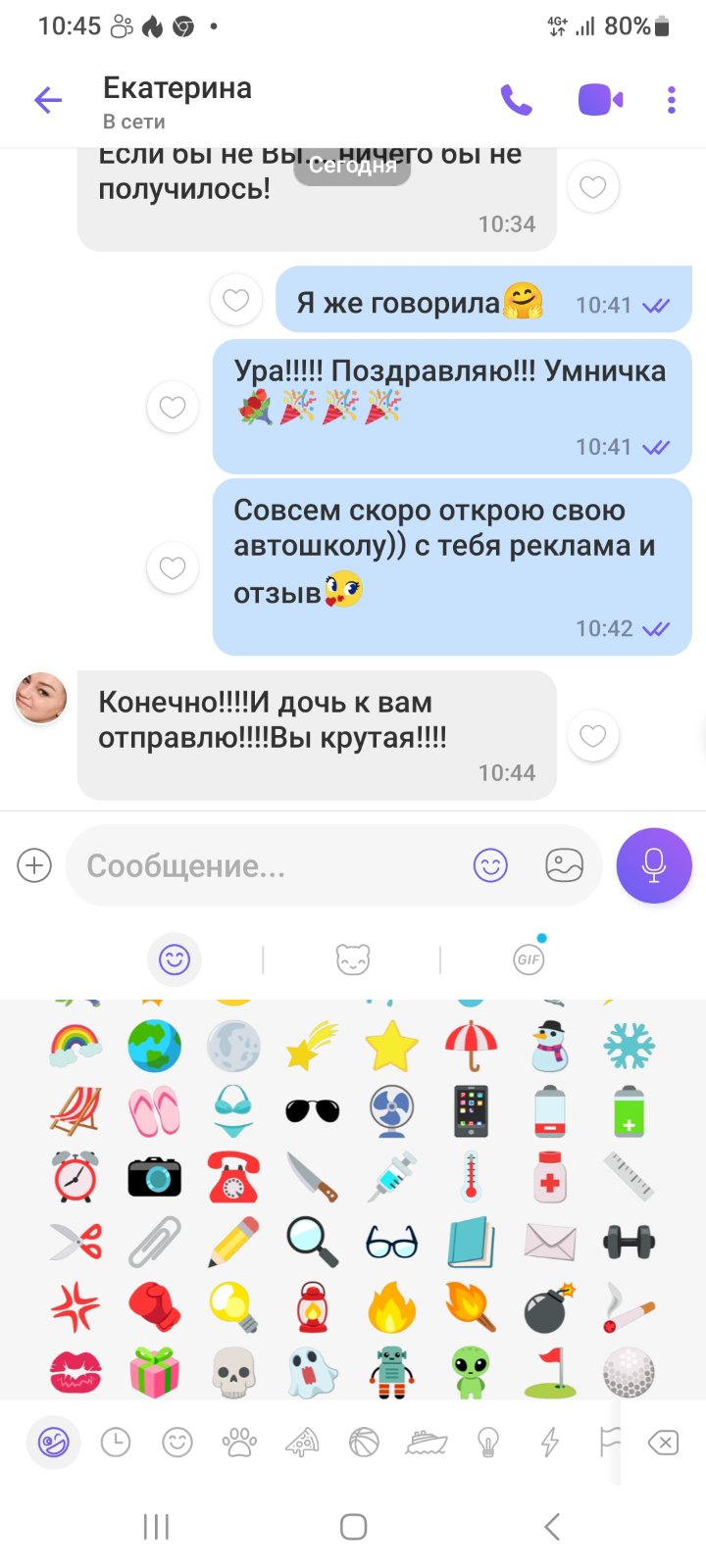The image size is (706, 1568).
Task: Insert the fire emoji
Action: 391,1307
